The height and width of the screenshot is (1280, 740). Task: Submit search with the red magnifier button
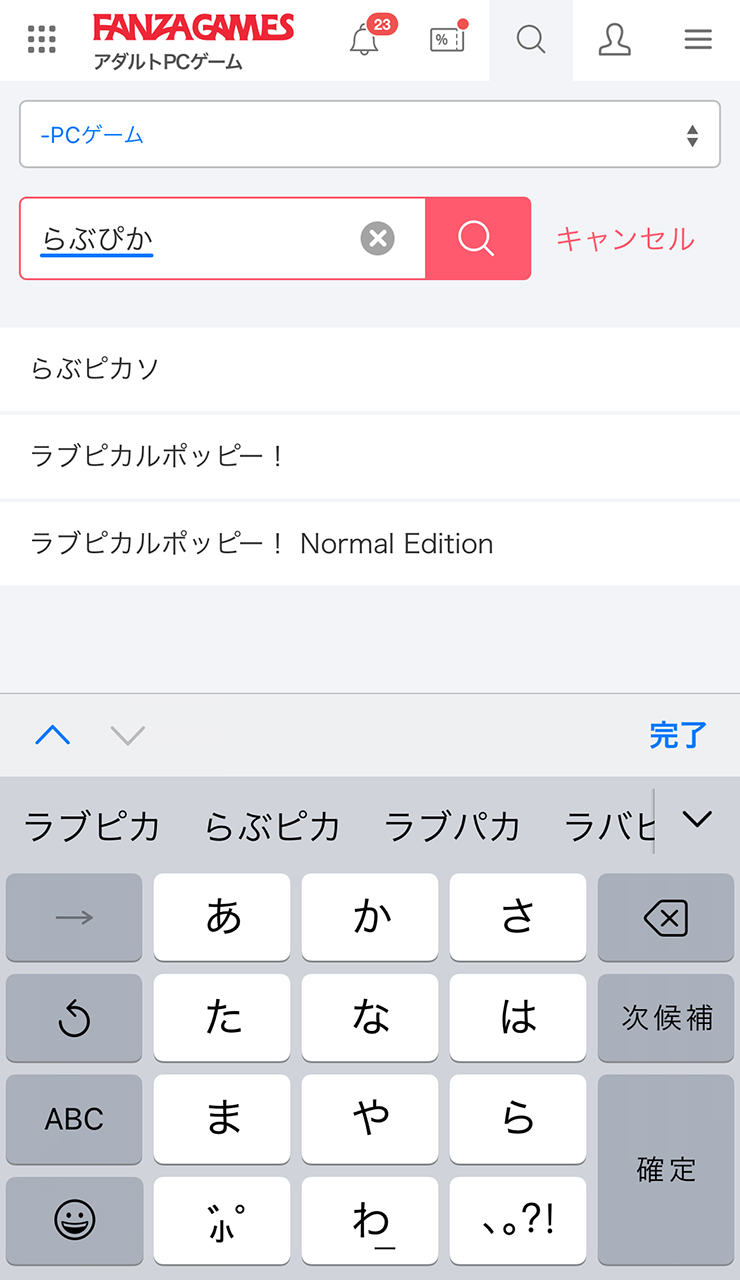click(477, 239)
